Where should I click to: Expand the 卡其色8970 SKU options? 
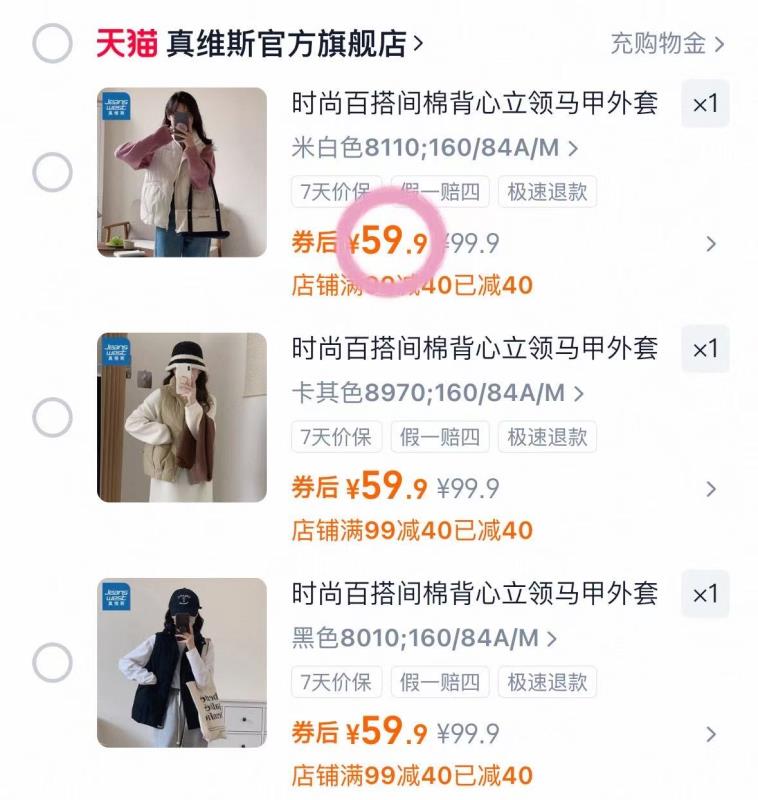click(x=434, y=392)
